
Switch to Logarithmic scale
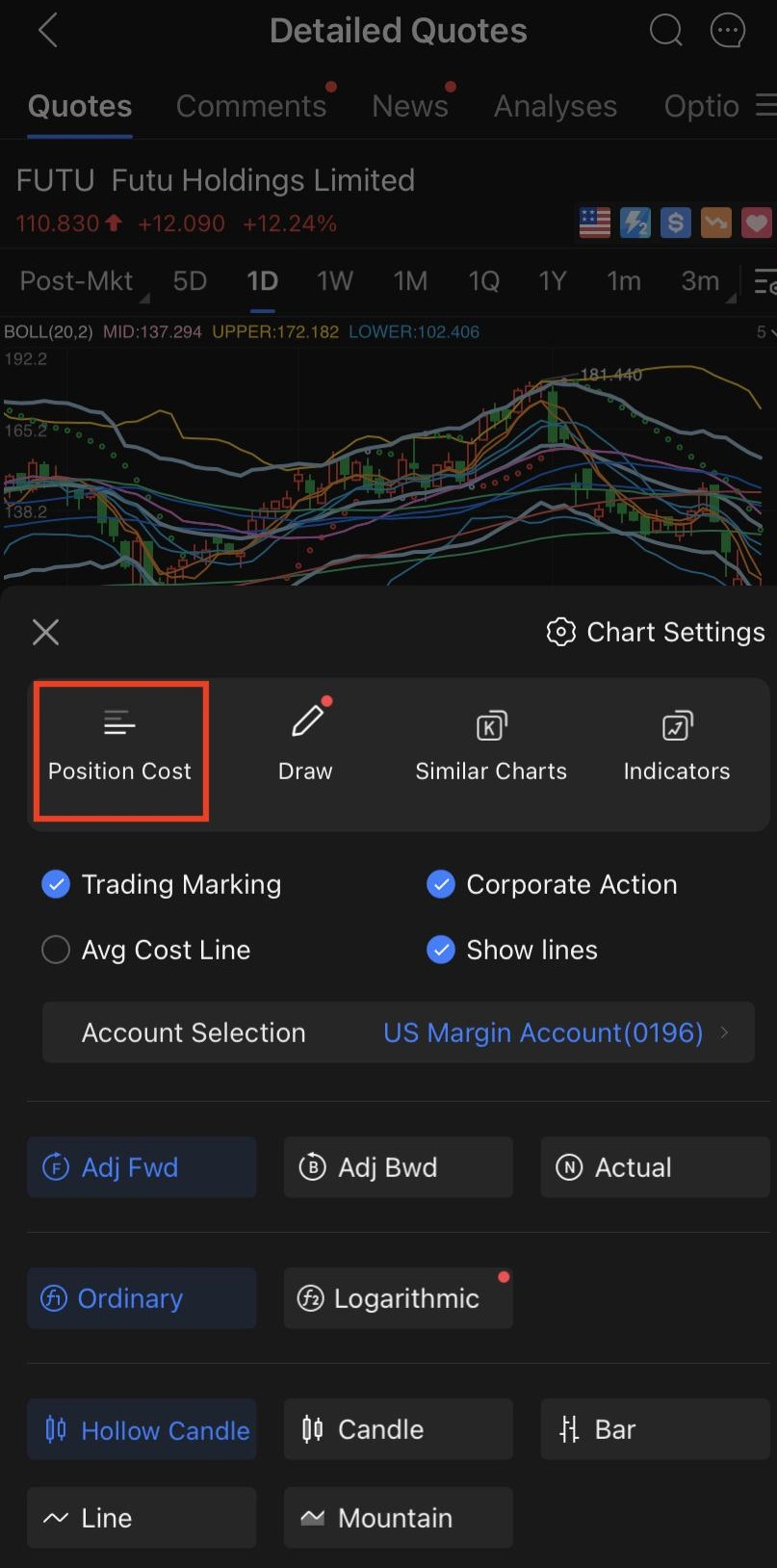coord(399,1298)
